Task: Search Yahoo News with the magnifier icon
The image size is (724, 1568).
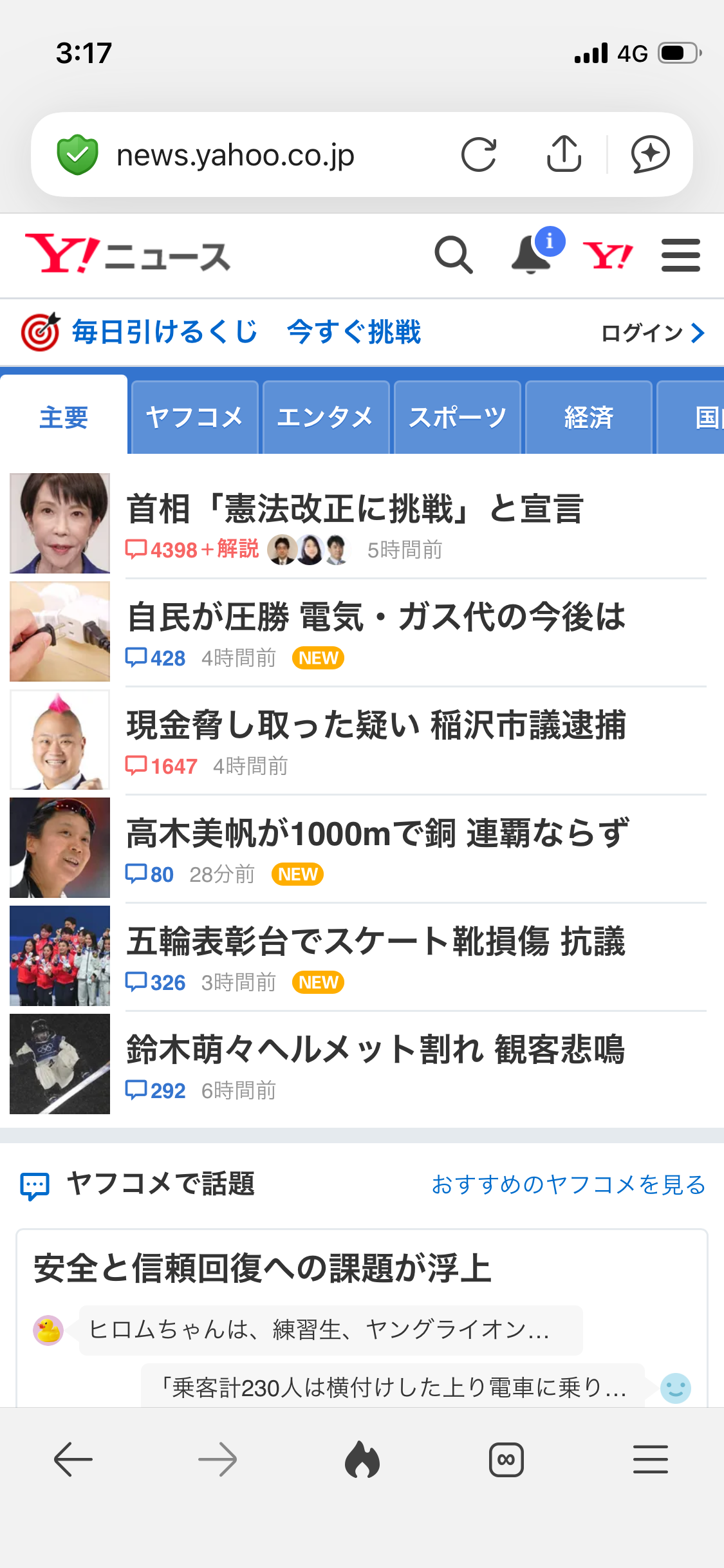Action: [x=454, y=256]
